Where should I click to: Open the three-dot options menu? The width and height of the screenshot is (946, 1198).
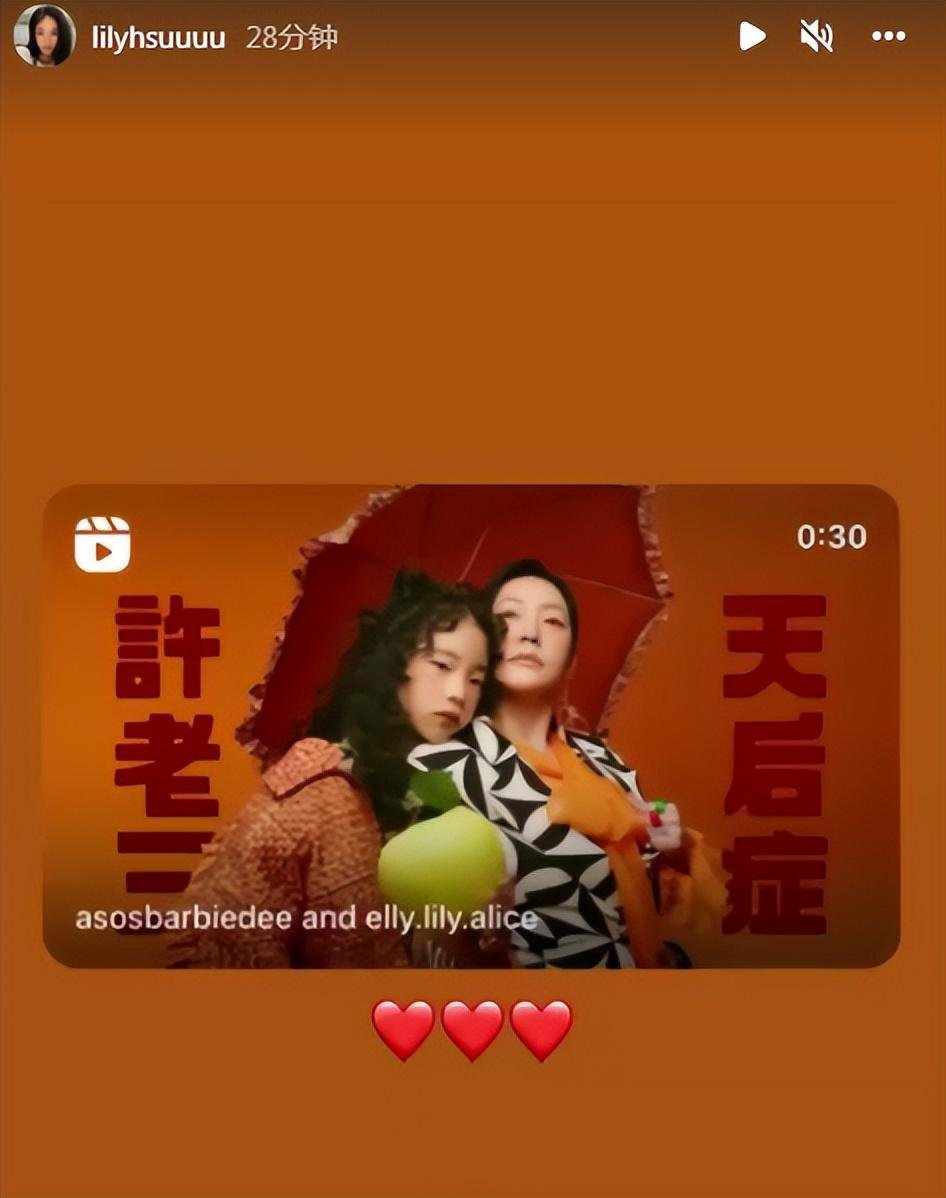[887, 37]
